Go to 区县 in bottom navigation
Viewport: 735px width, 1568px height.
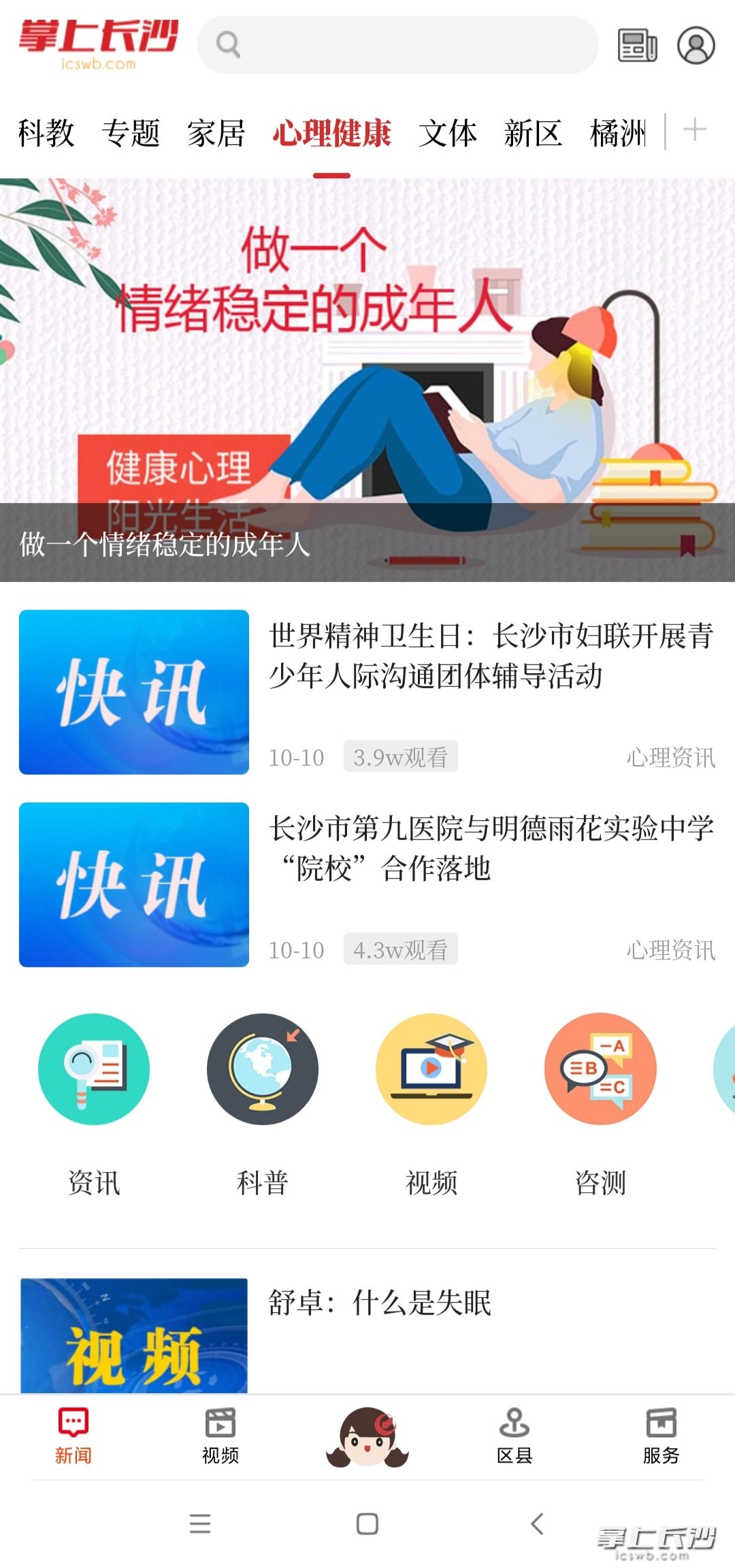514,1436
